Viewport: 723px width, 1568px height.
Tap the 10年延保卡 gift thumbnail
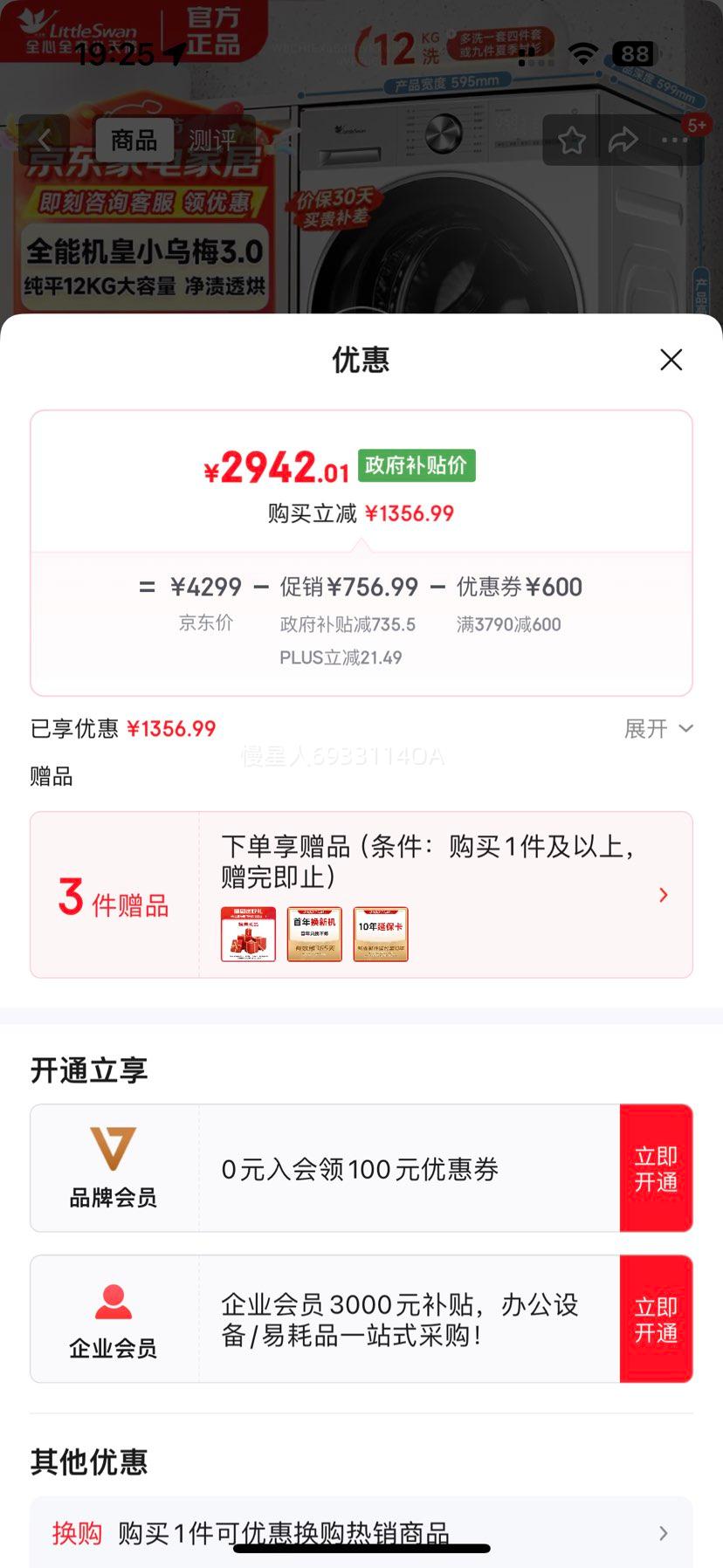pyautogui.click(x=381, y=933)
